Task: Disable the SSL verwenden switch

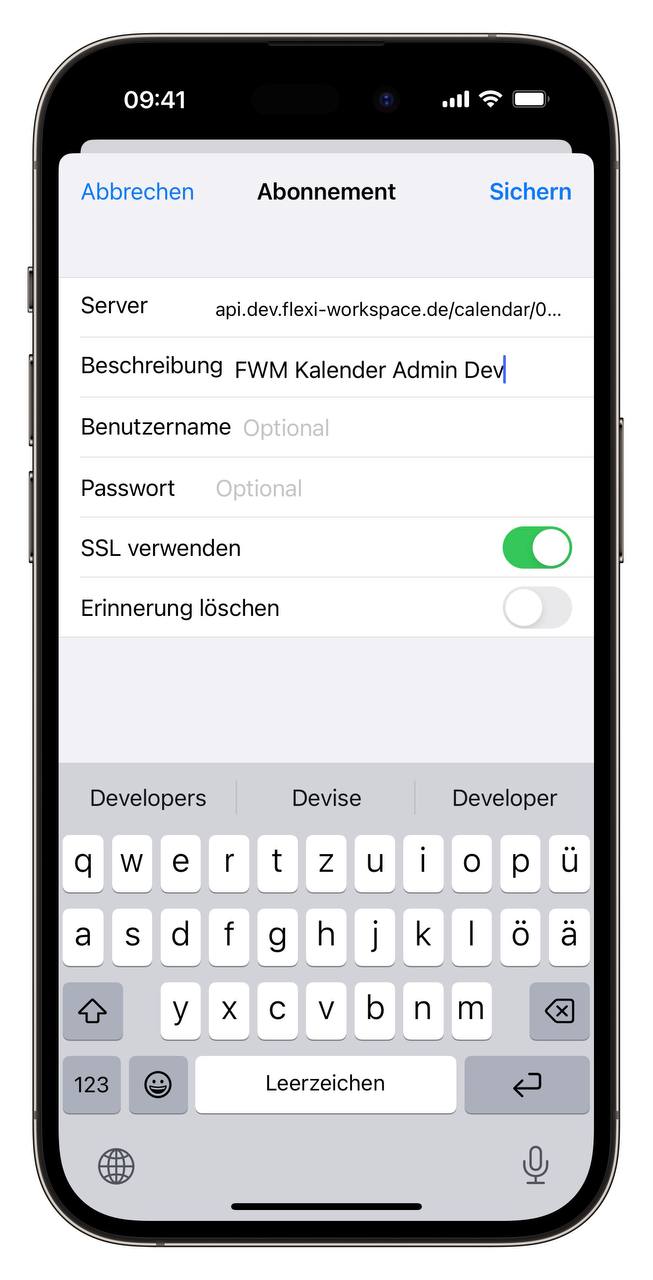Action: [537, 548]
